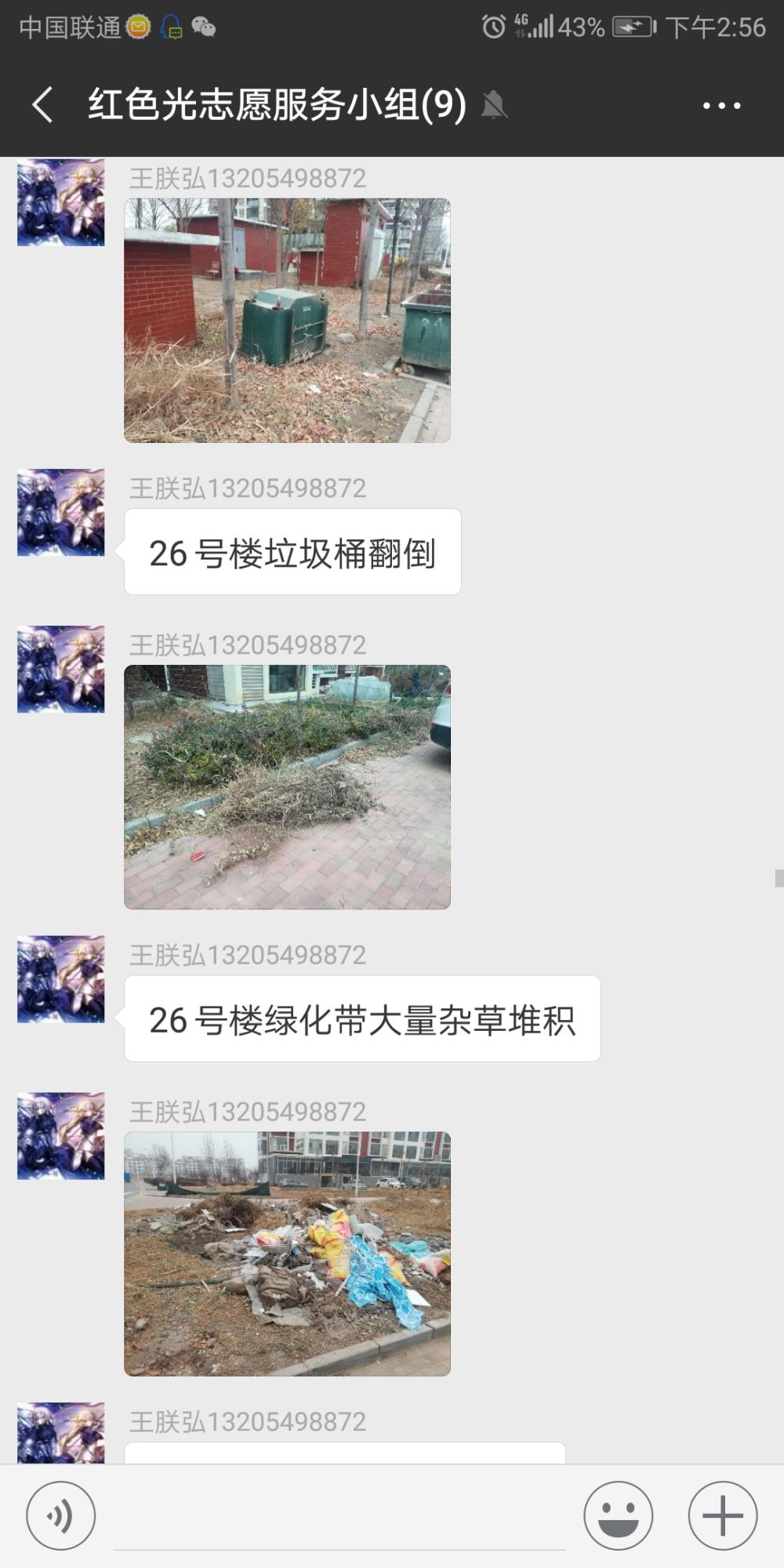Tap the avatar beside the 26号楼垃圾桶翻倒 message
784x1568 pixels.
click(61, 513)
